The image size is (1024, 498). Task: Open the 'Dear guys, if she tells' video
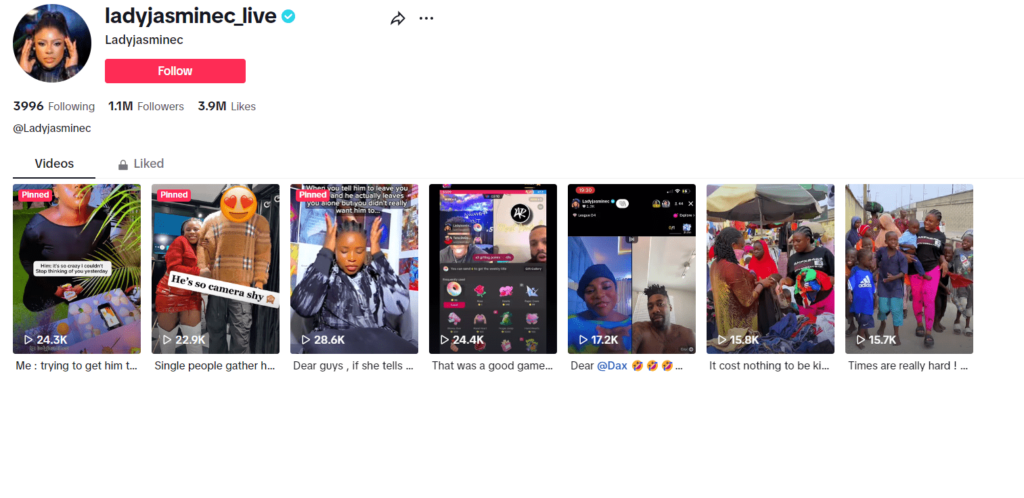[354, 268]
